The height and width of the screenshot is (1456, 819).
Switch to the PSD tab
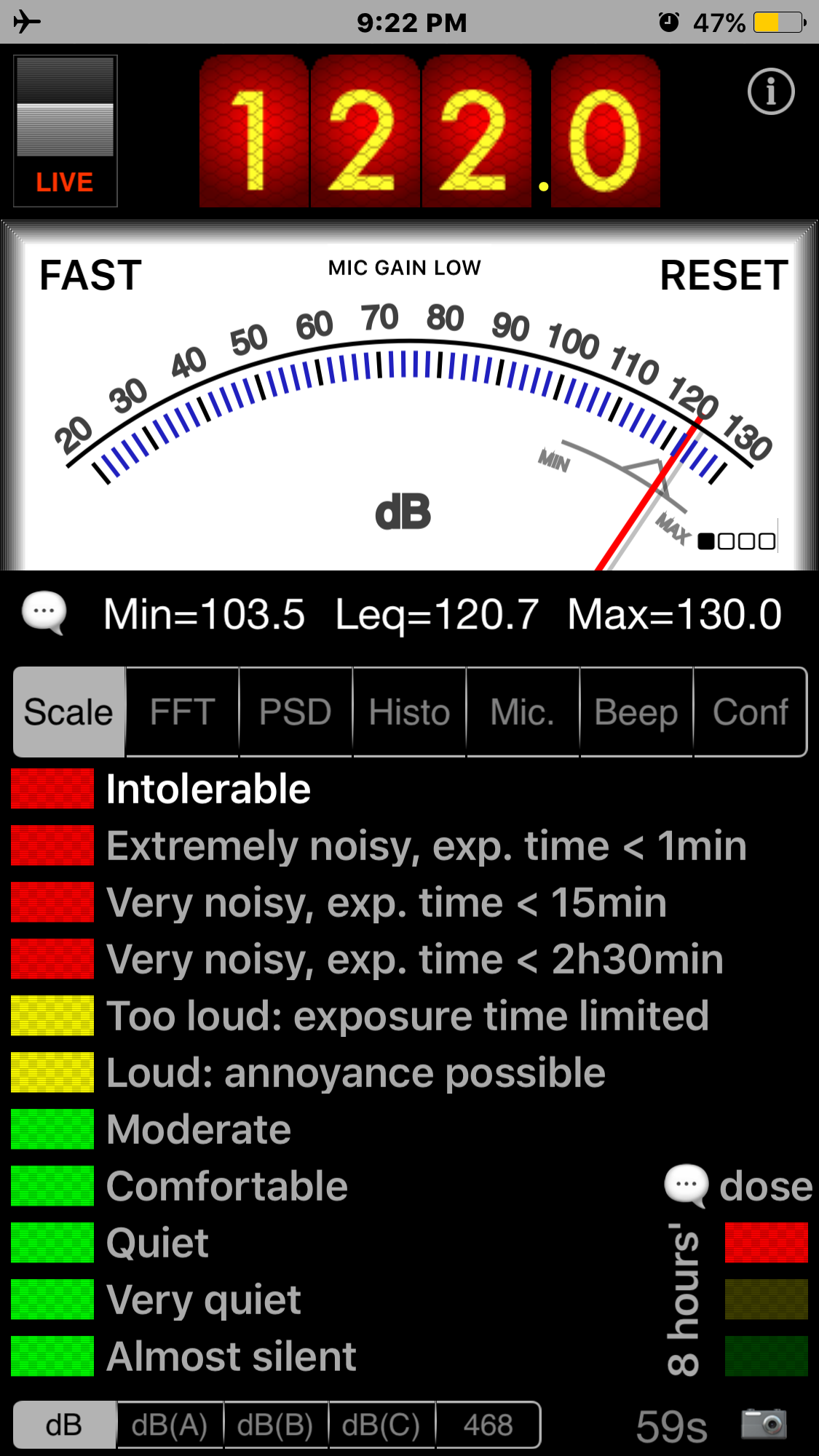(x=296, y=712)
